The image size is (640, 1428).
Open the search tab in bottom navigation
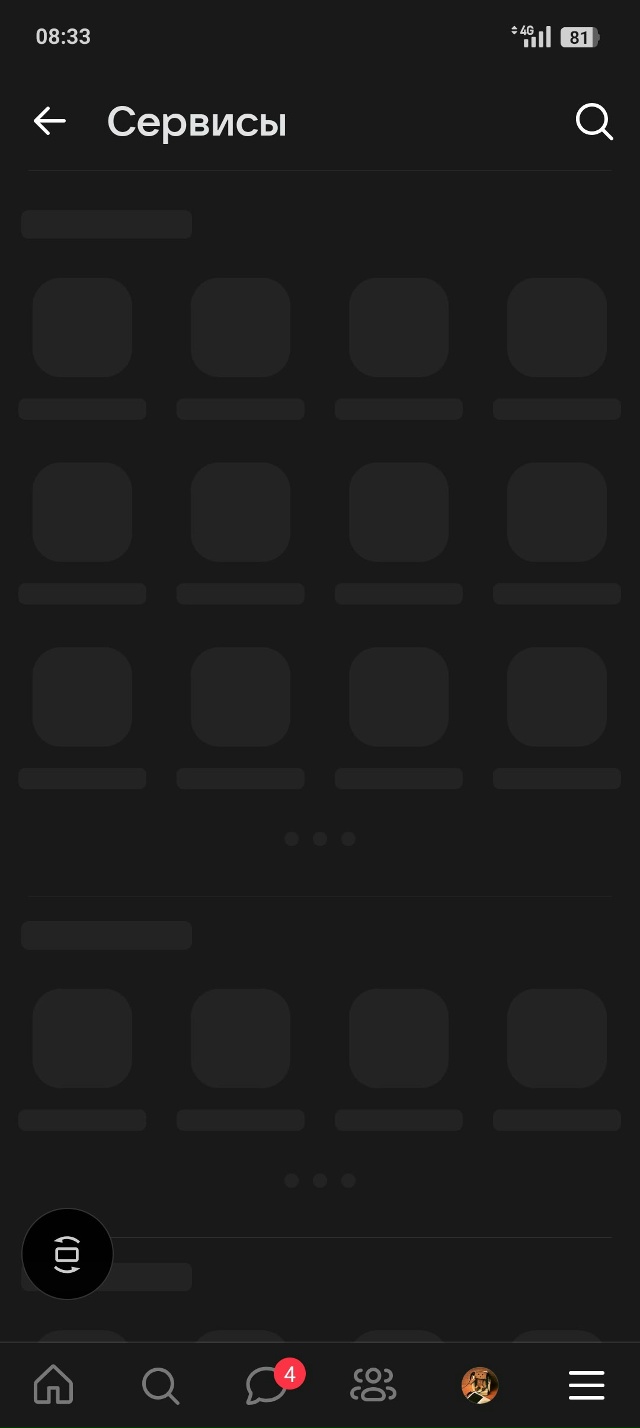click(x=160, y=1385)
